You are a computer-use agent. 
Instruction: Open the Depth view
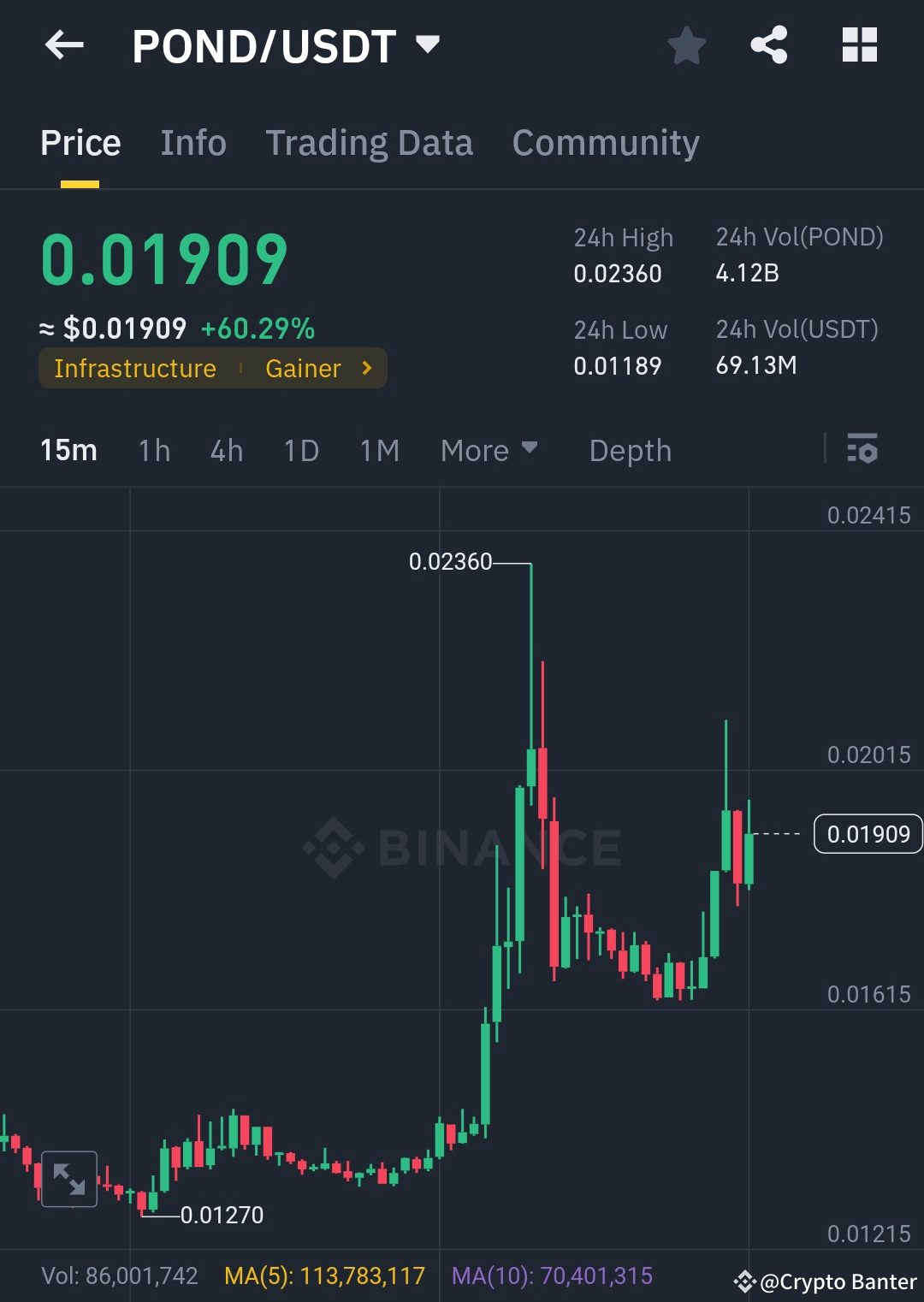point(630,450)
